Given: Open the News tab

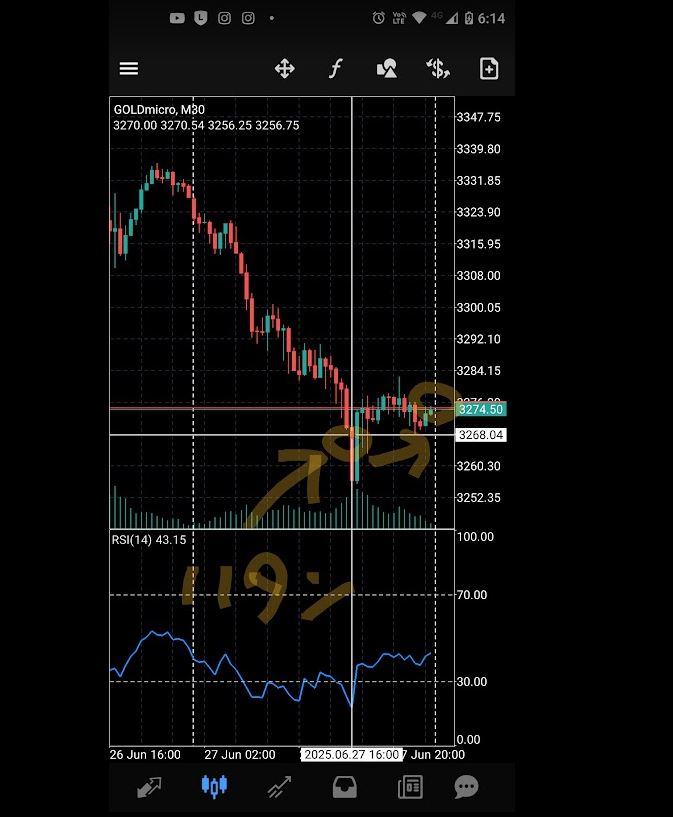Looking at the screenshot, I should point(410,787).
